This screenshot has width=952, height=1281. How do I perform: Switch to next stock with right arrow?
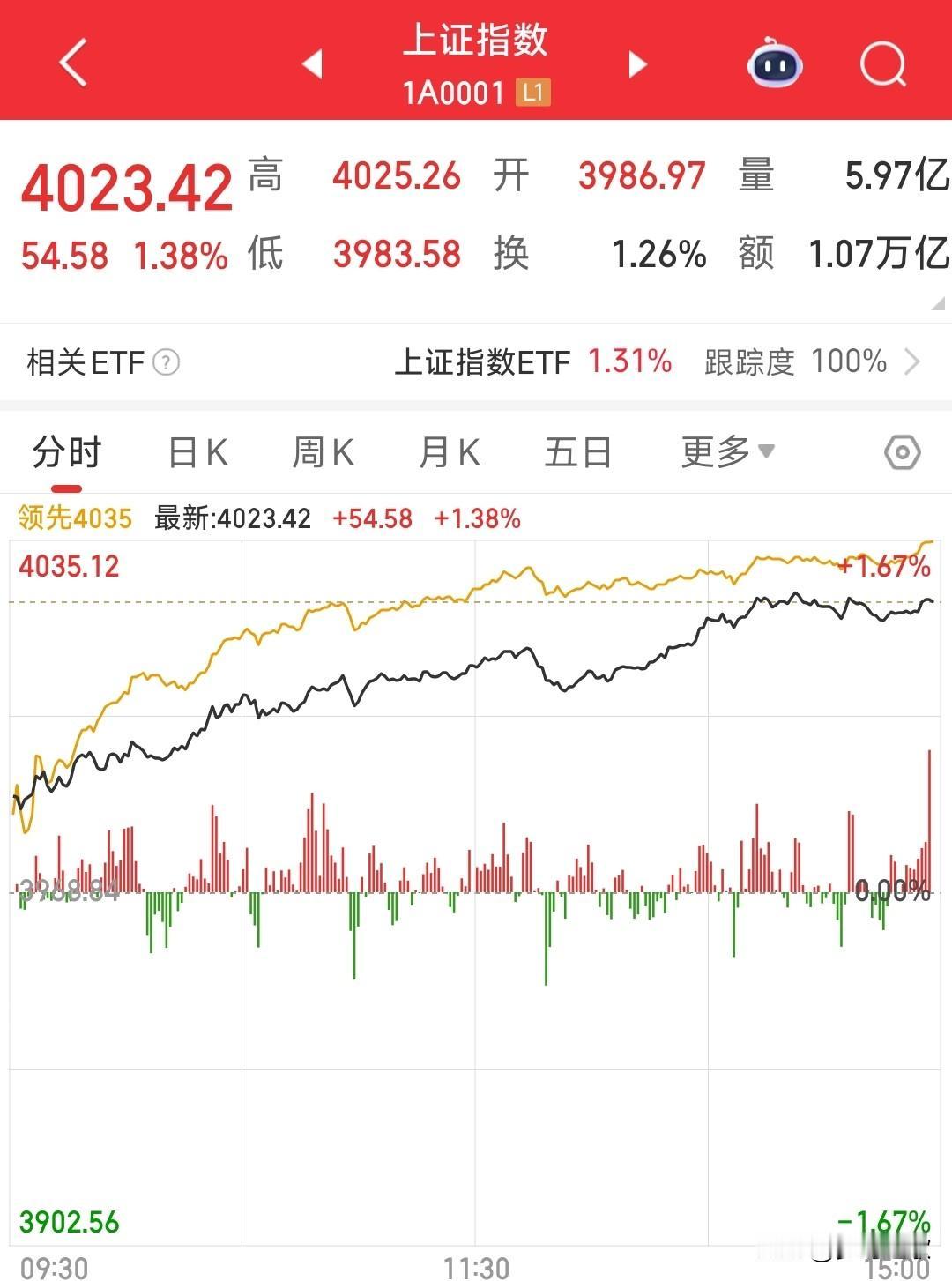[636, 64]
